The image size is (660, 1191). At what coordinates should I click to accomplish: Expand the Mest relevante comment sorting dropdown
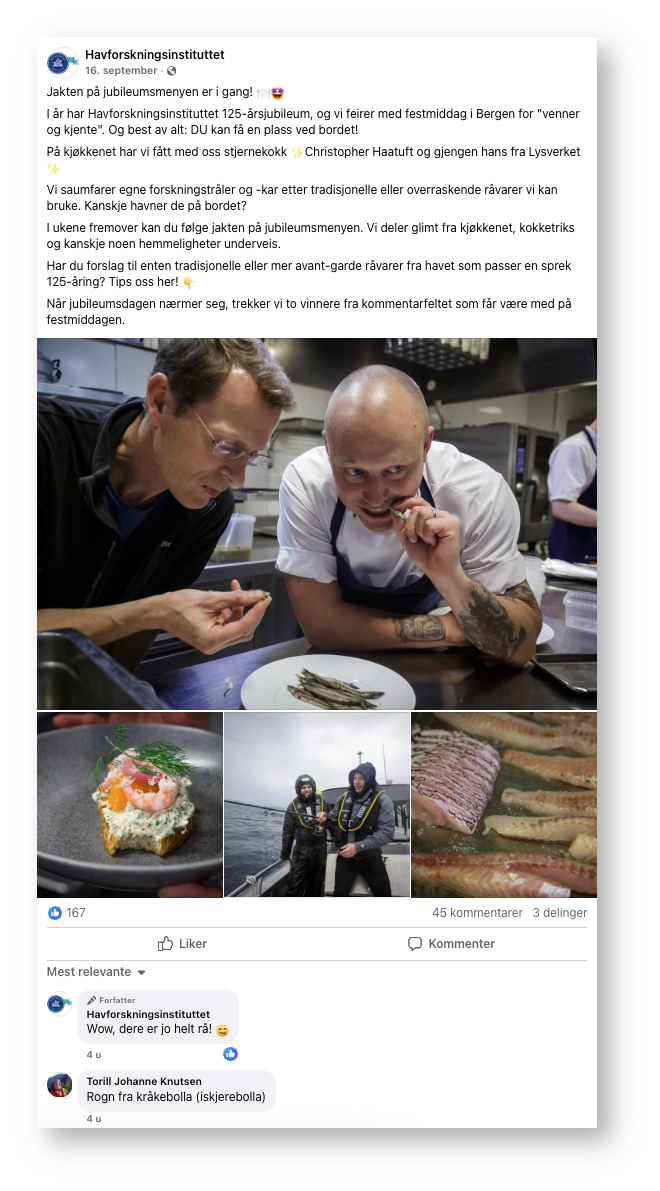click(96, 972)
